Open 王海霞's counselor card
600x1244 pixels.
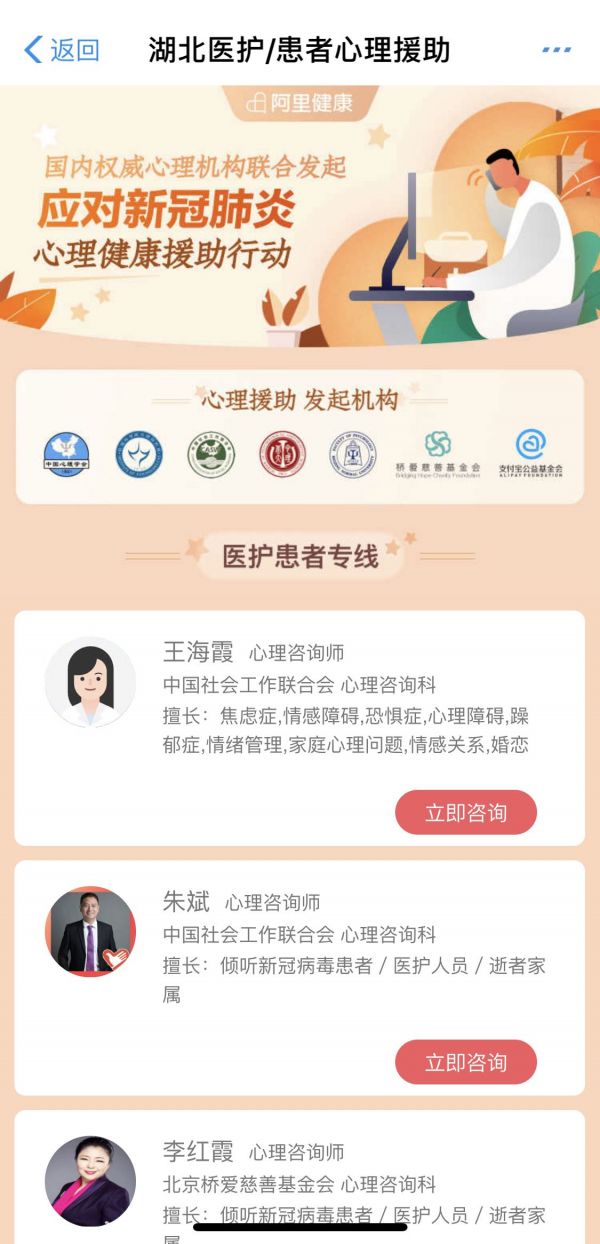point(300,700)
